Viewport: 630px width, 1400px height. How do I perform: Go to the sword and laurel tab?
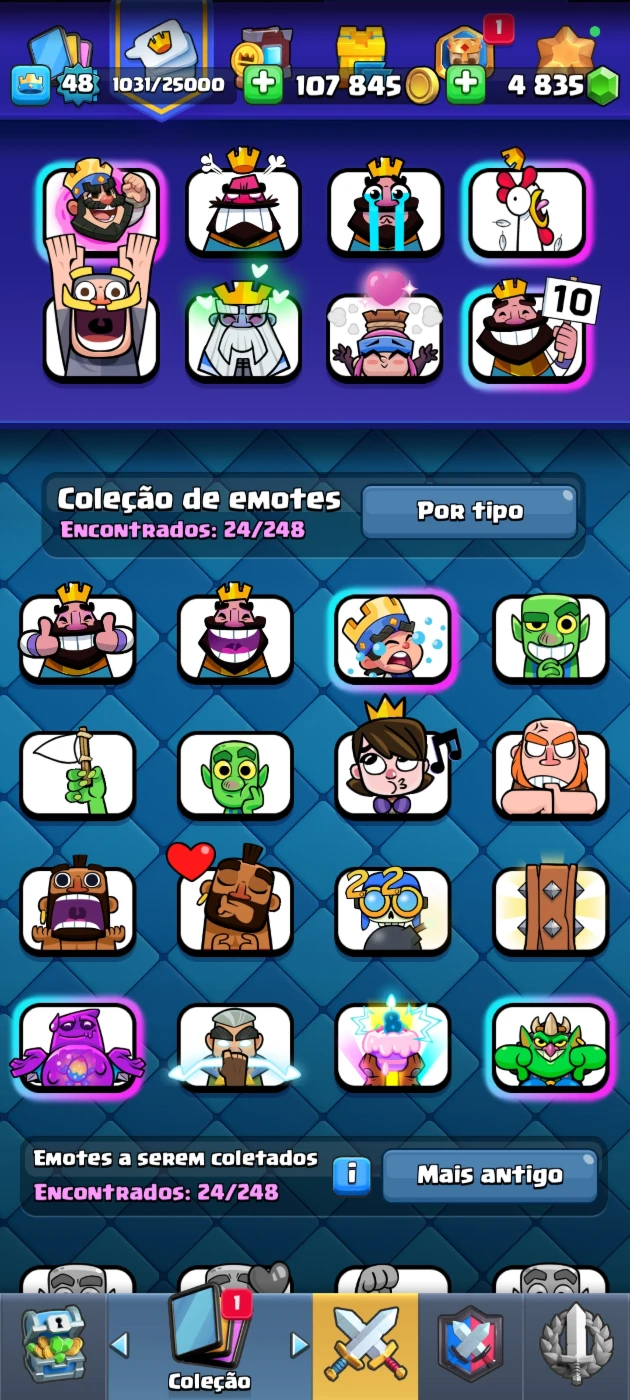pyautogui.click(x=575, y=1343)
